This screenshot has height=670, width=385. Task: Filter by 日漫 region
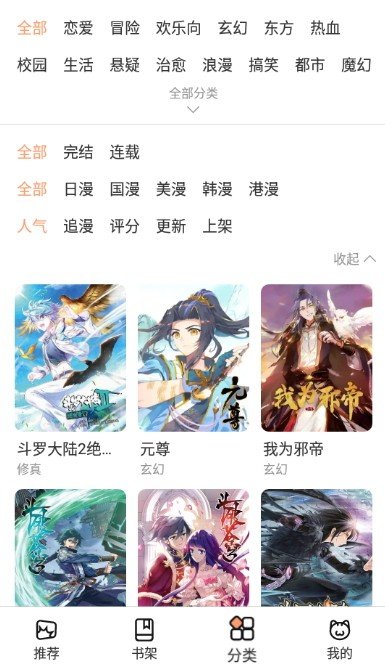click(78, 189)
